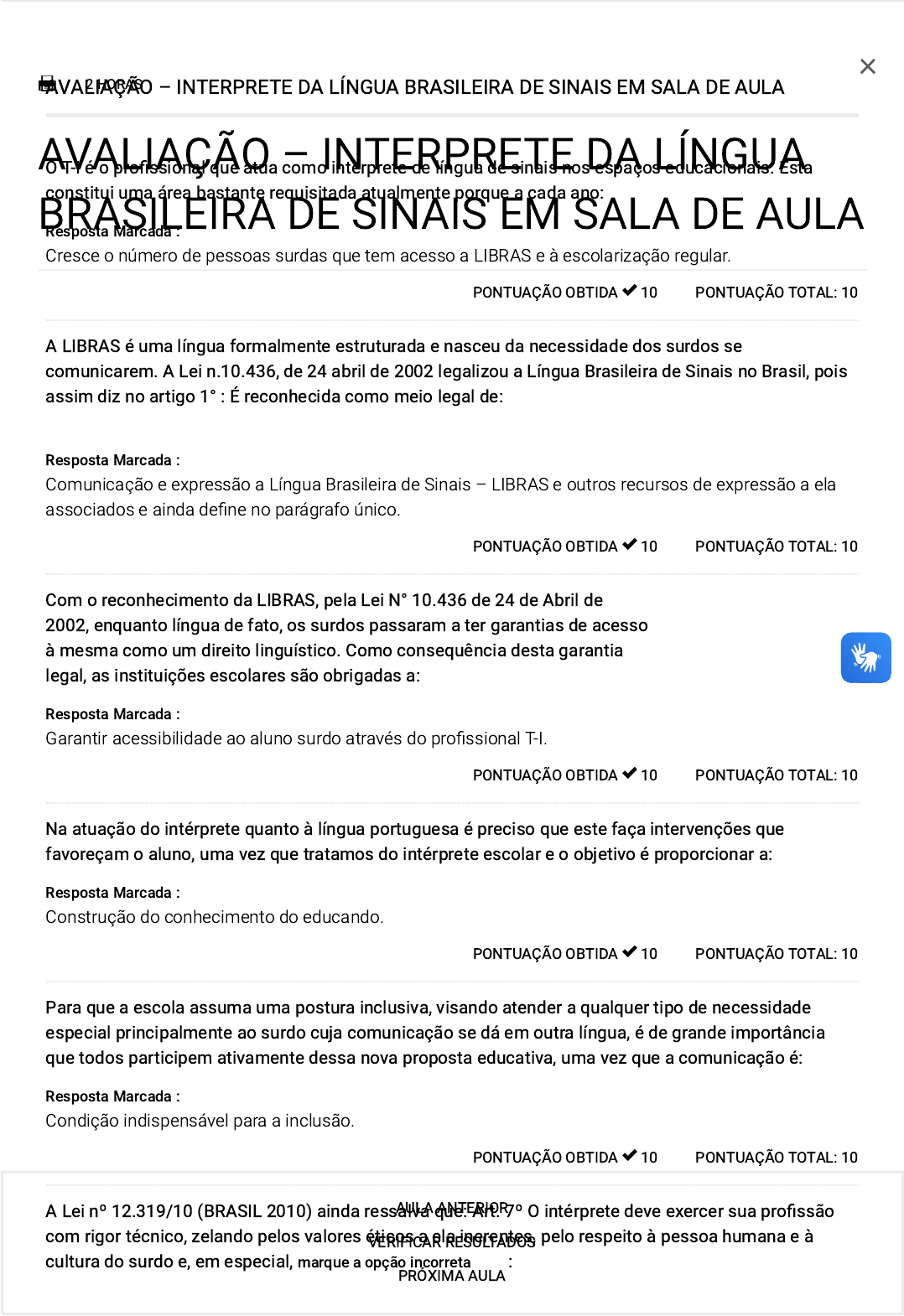Viewport: 904px width, 1316px height.
Task: Open the Libras sign language accessibility widget
Action: coord(866,657)
